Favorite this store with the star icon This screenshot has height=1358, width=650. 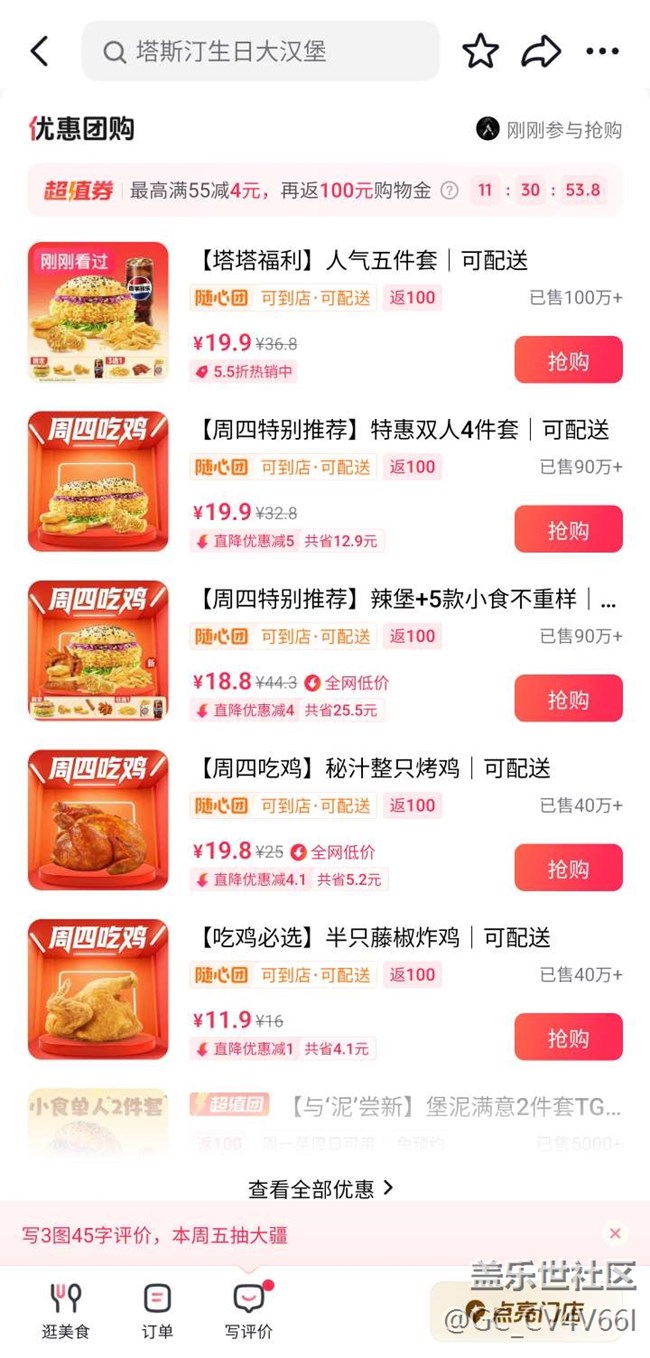click(x=480, y=51)
